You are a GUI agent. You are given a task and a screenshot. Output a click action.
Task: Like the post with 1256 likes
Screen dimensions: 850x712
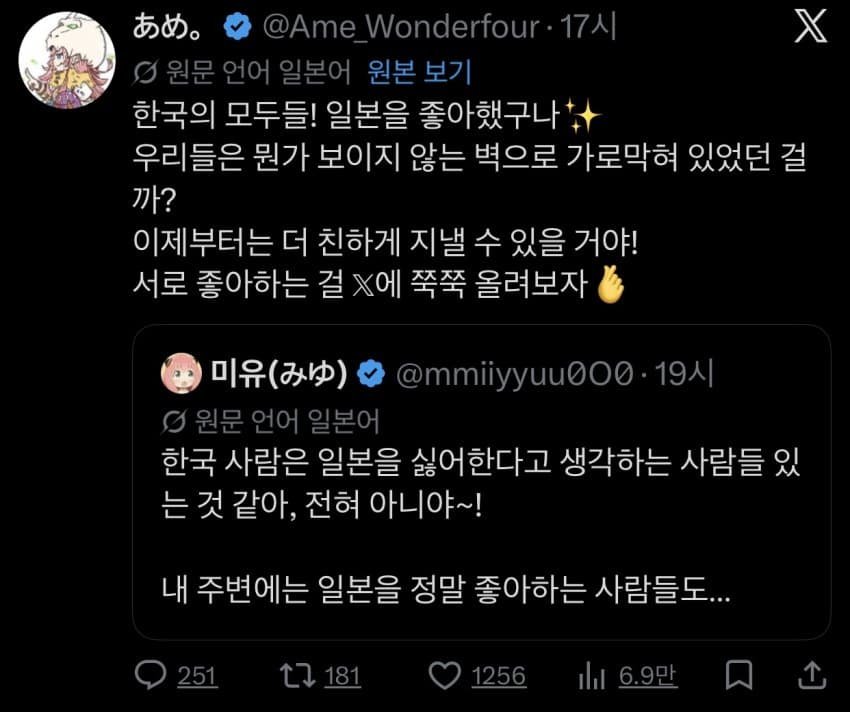click(x=443, y=676)
